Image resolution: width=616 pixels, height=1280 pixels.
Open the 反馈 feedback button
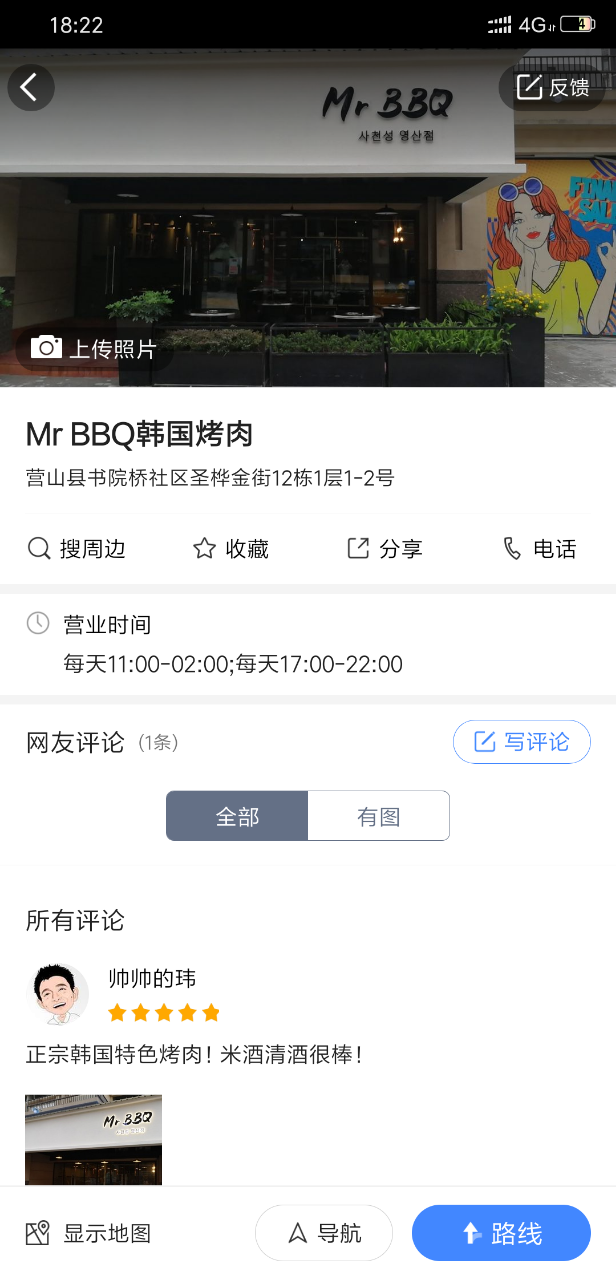pyautogui.click(x=553, y=88)
